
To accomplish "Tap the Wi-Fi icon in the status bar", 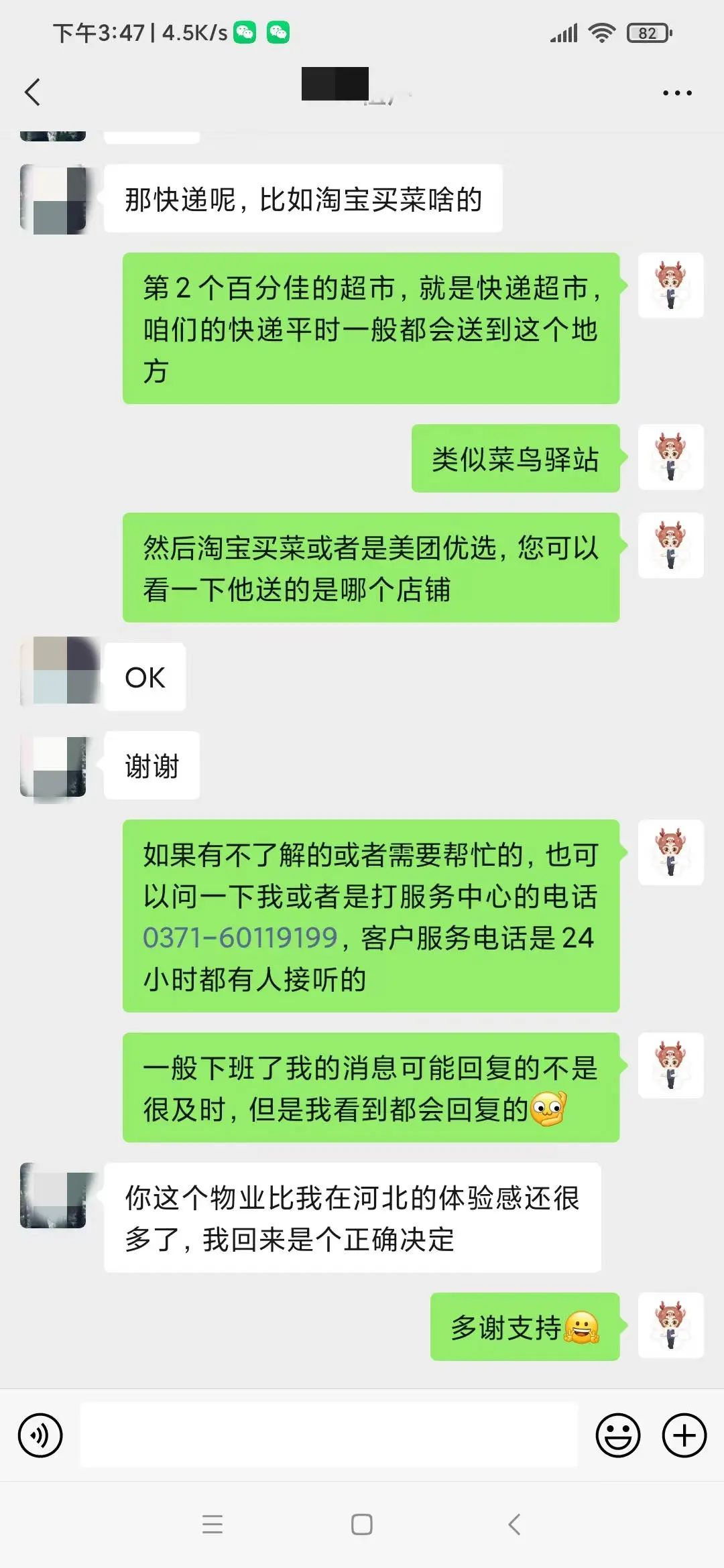I will [601, 31].
